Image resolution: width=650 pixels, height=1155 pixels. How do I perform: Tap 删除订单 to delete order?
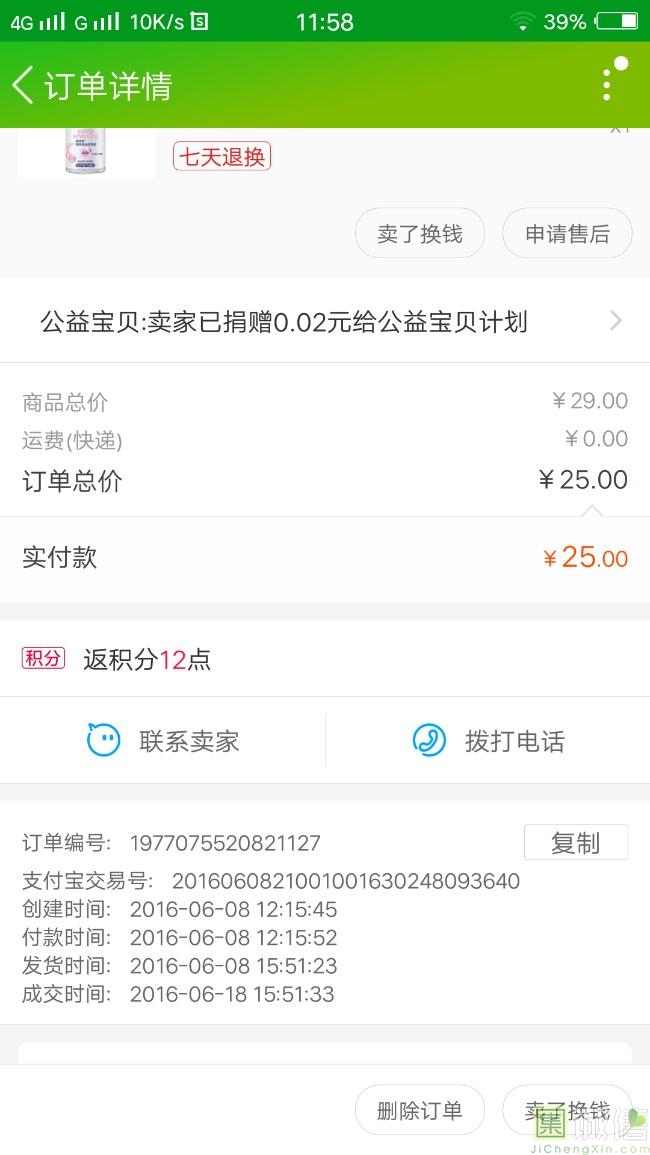[420, 1110]
